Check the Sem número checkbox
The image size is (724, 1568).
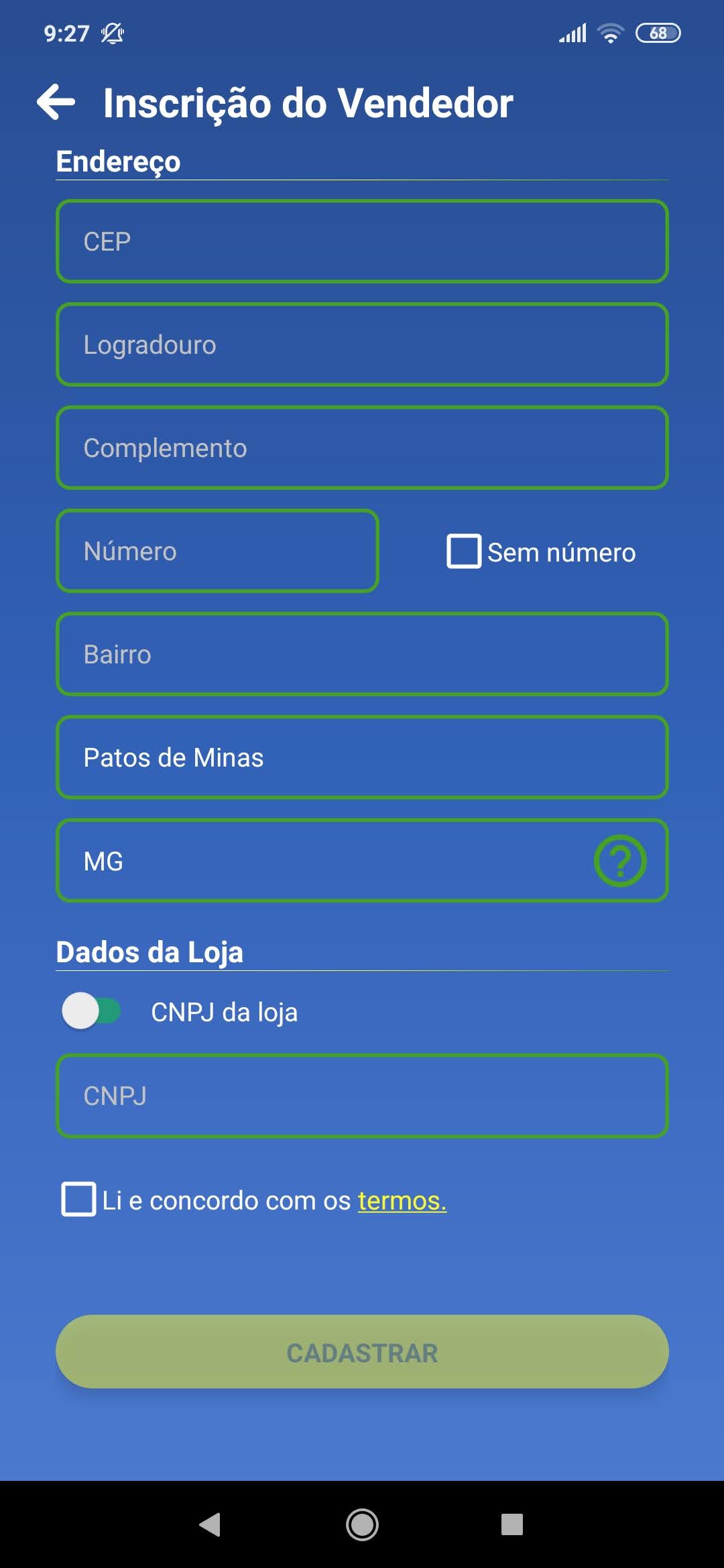pos(464,551)
